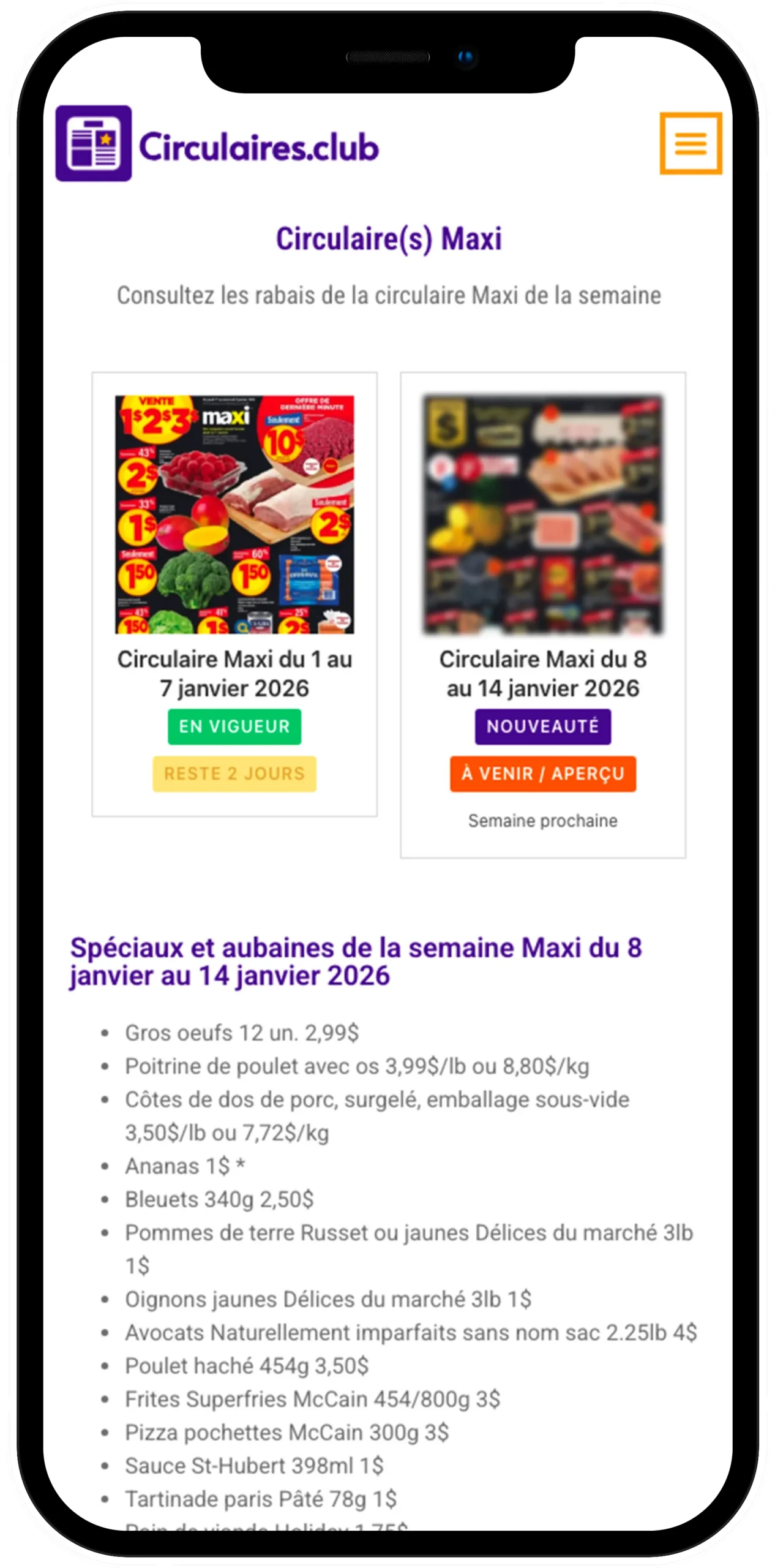The height and width of the screenshot is (1568, 775).
Task: Click the Circulaires.club newspaper logo icon
Action: click(x=92, y=143)
